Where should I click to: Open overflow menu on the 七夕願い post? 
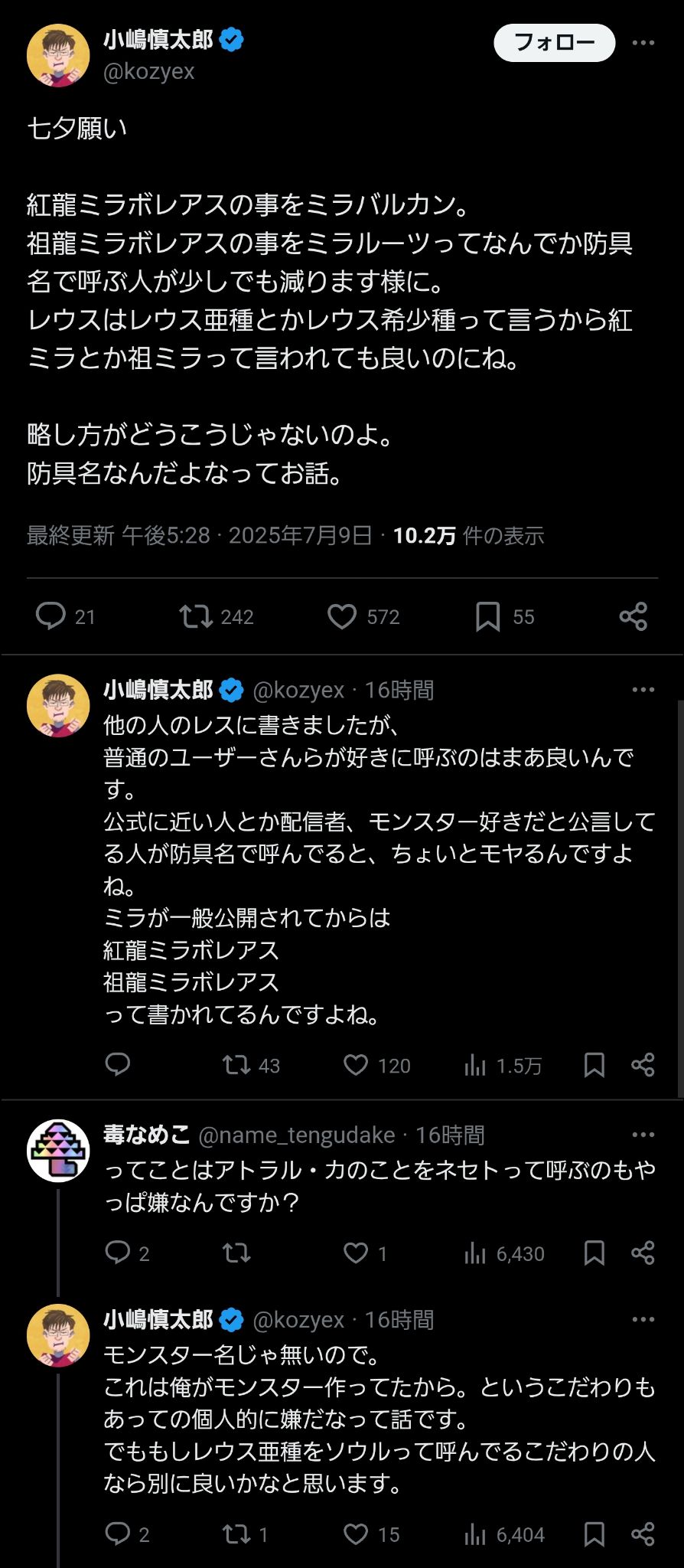tap(643, 42)
